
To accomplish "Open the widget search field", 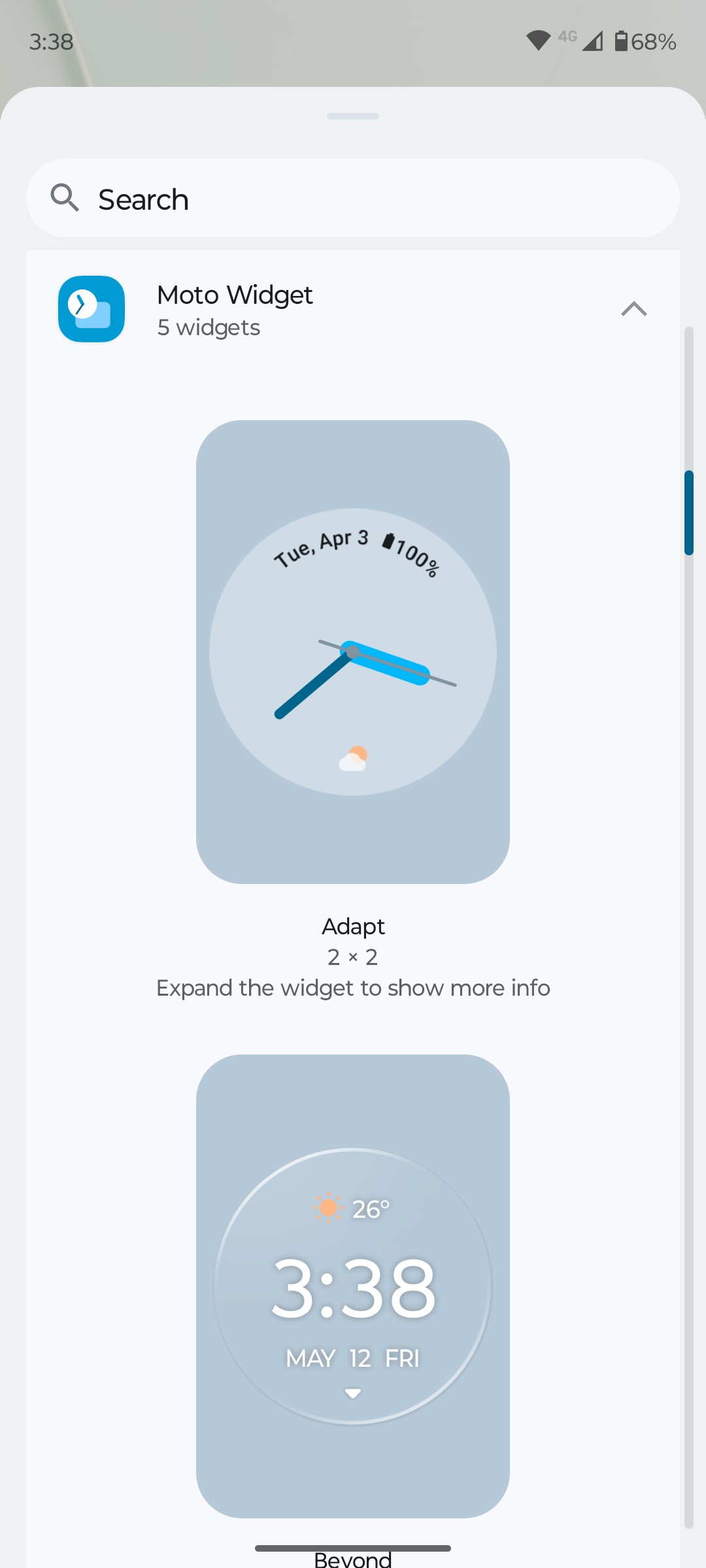I will coord(353,199).
